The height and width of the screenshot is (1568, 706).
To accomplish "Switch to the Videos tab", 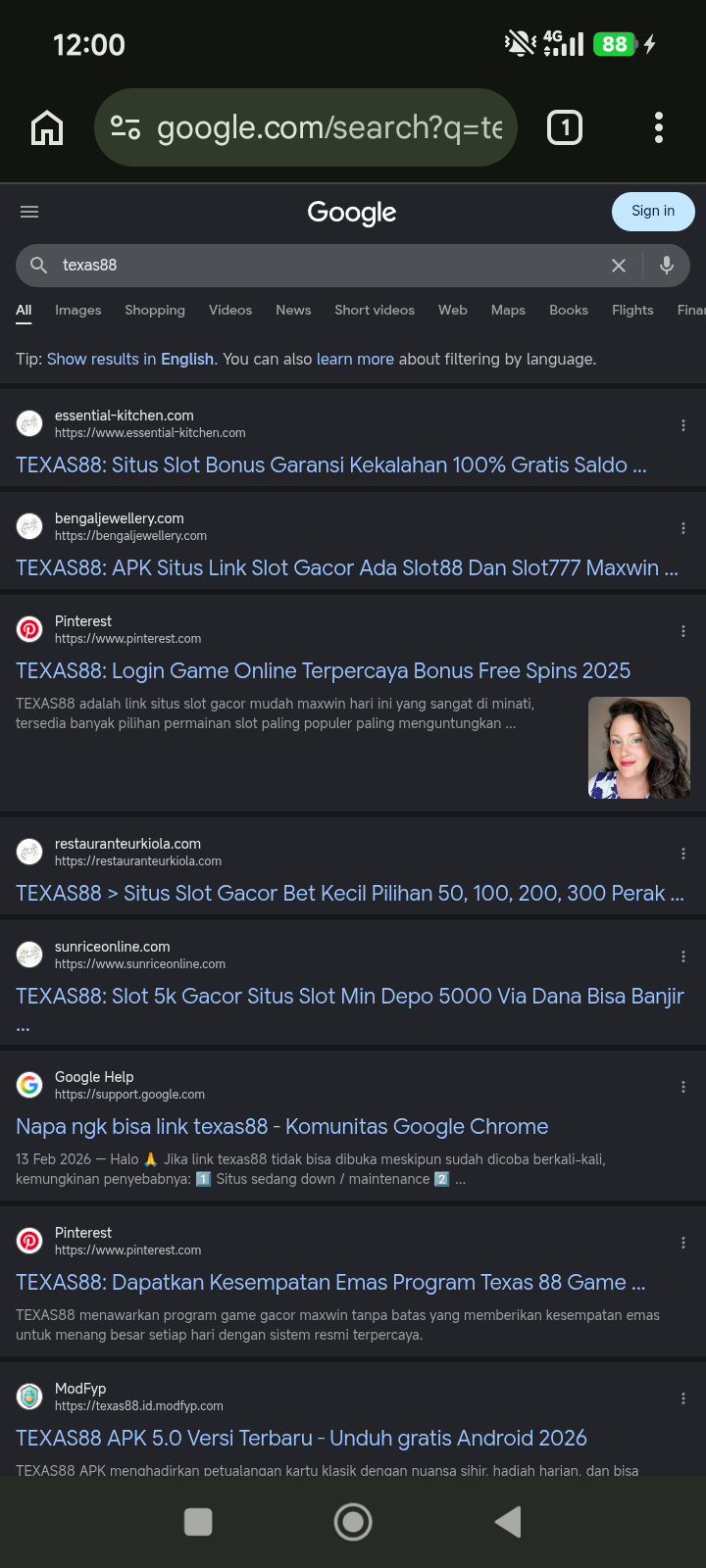I will click(x=230, y=310).
